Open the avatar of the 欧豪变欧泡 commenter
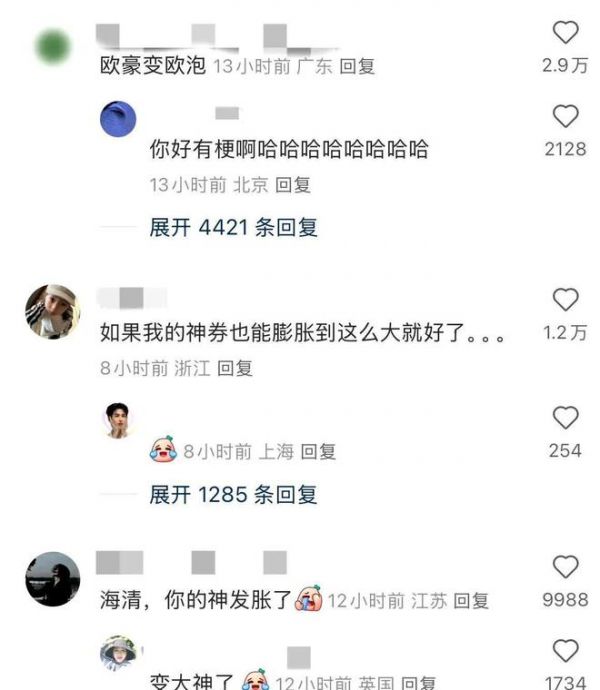Viewport: 600px width, 690px height. coord(52,46)
